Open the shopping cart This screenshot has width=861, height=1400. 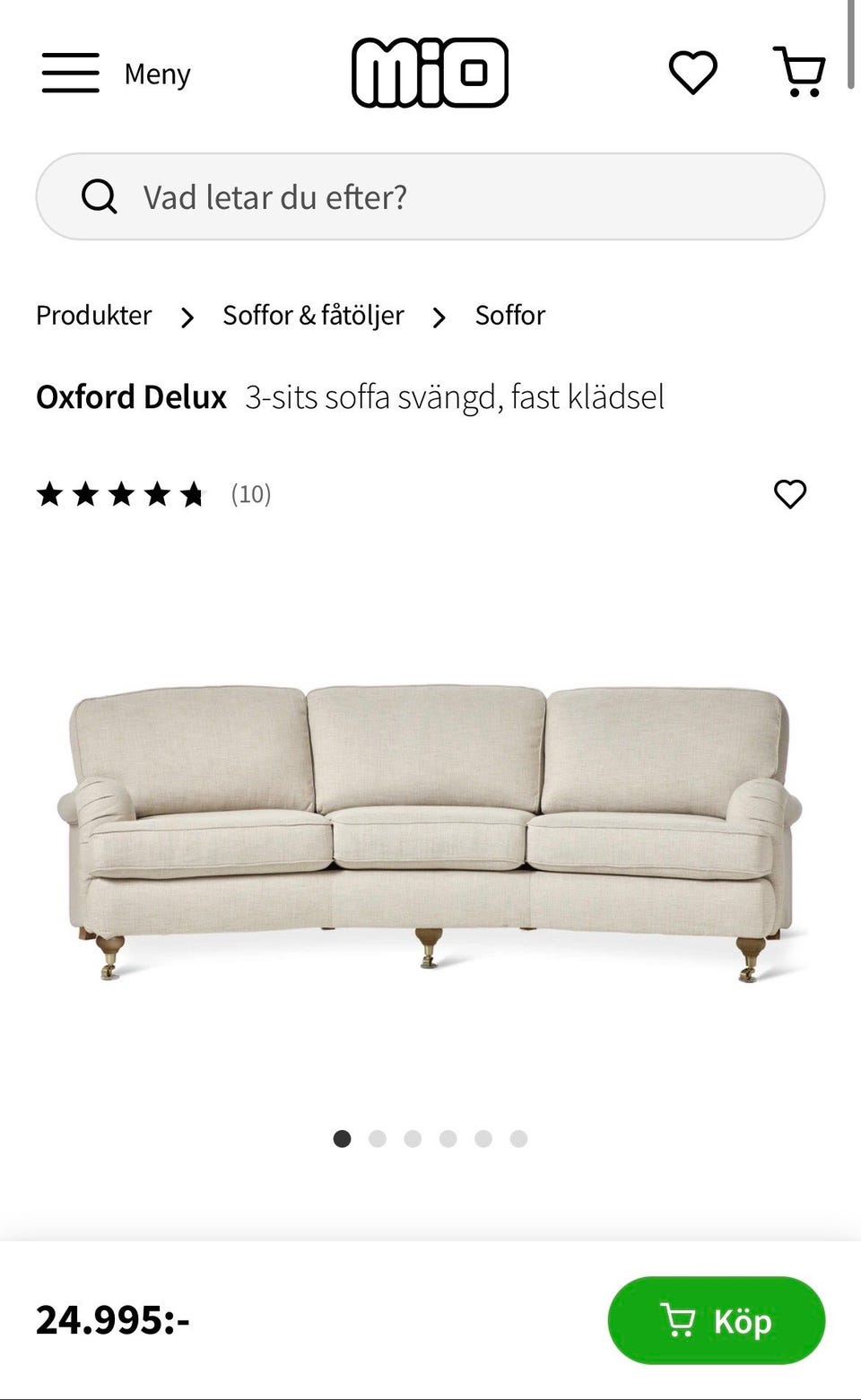point(799,72)
